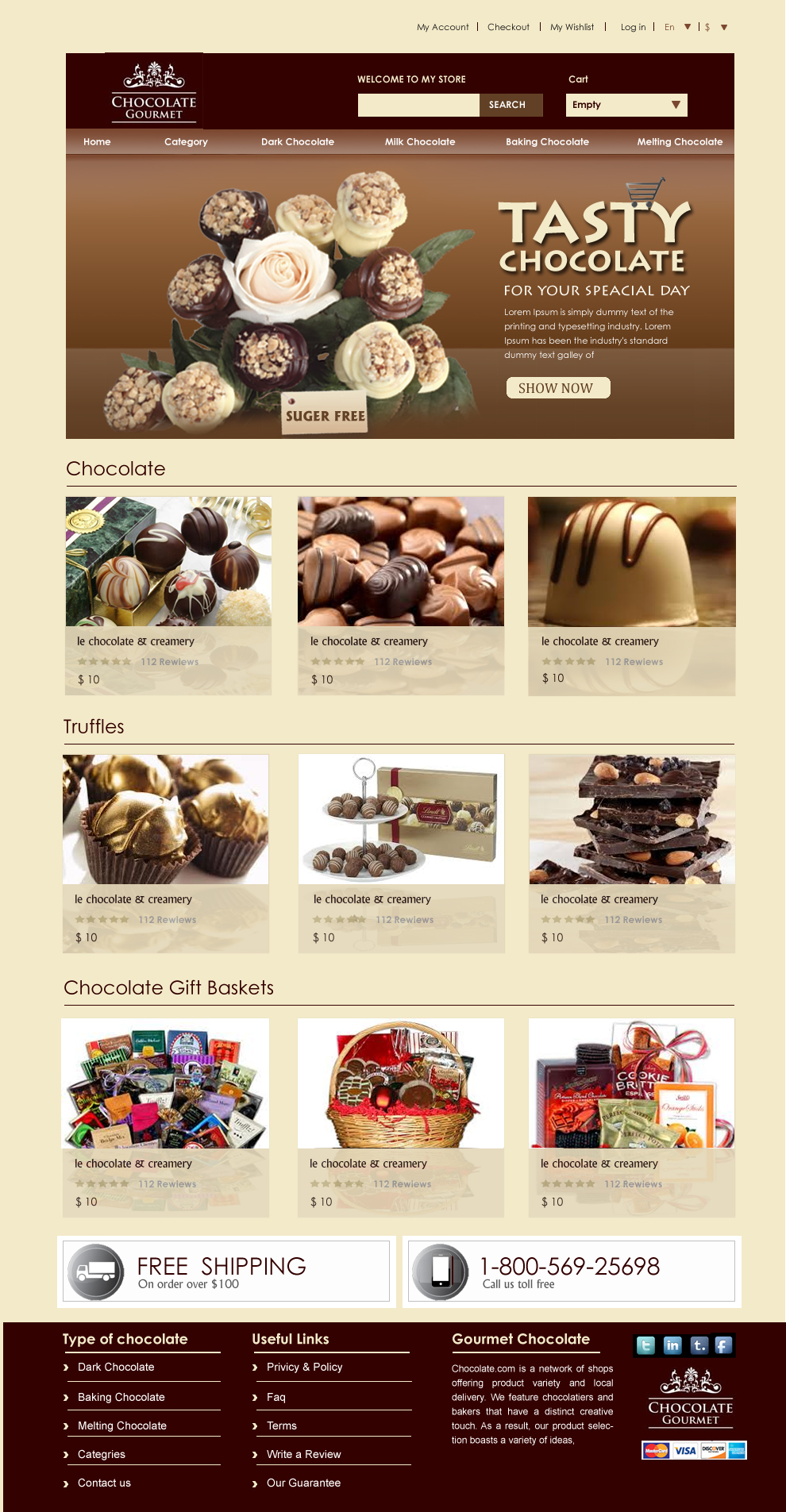Screen dimensions: 786x1512
Task: Open the Milk Chocolate nav tab
Action: tap(420, 142)
